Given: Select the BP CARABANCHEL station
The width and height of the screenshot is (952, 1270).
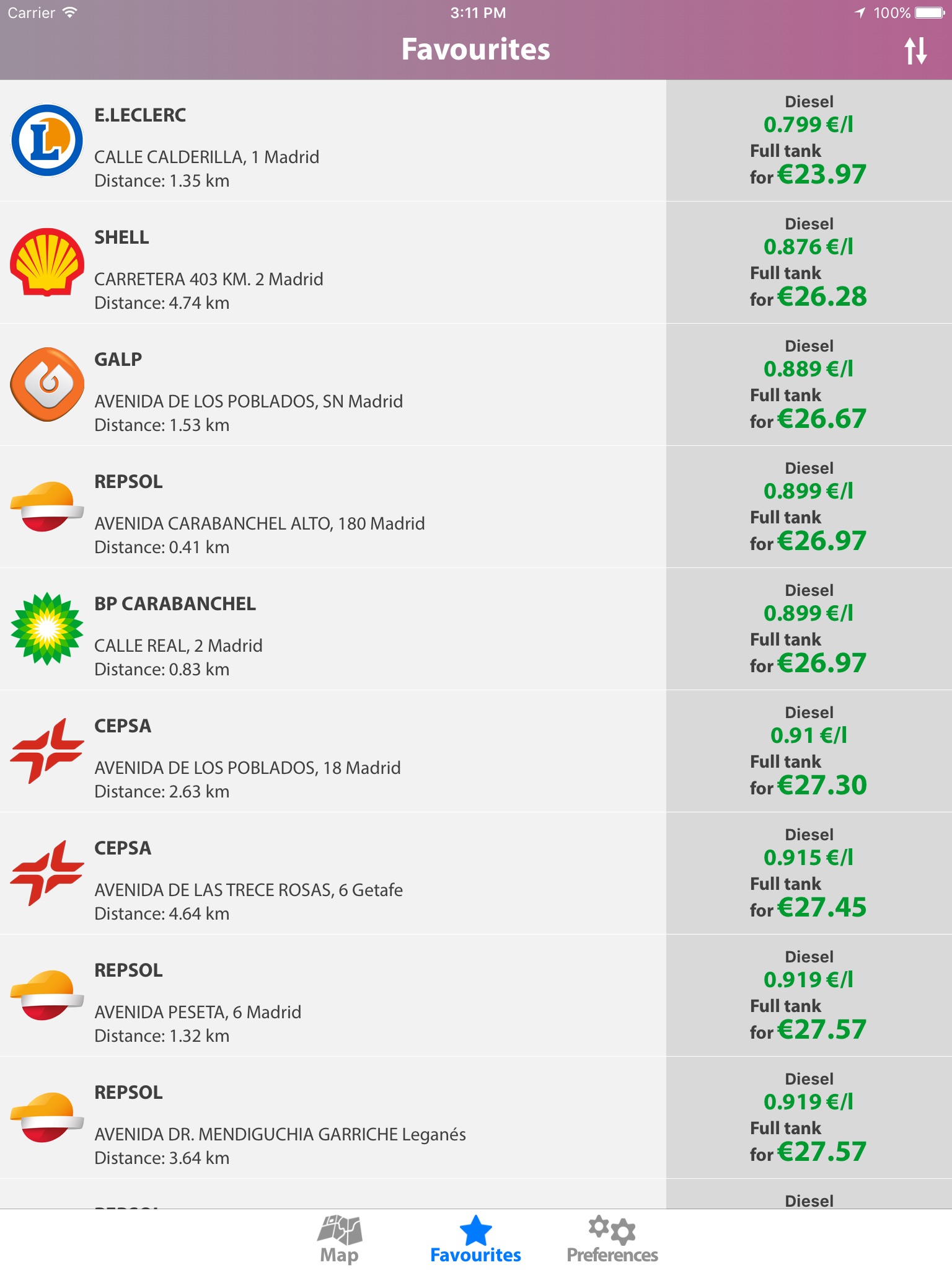Looking at the screenshot, I should click(476, 629).
